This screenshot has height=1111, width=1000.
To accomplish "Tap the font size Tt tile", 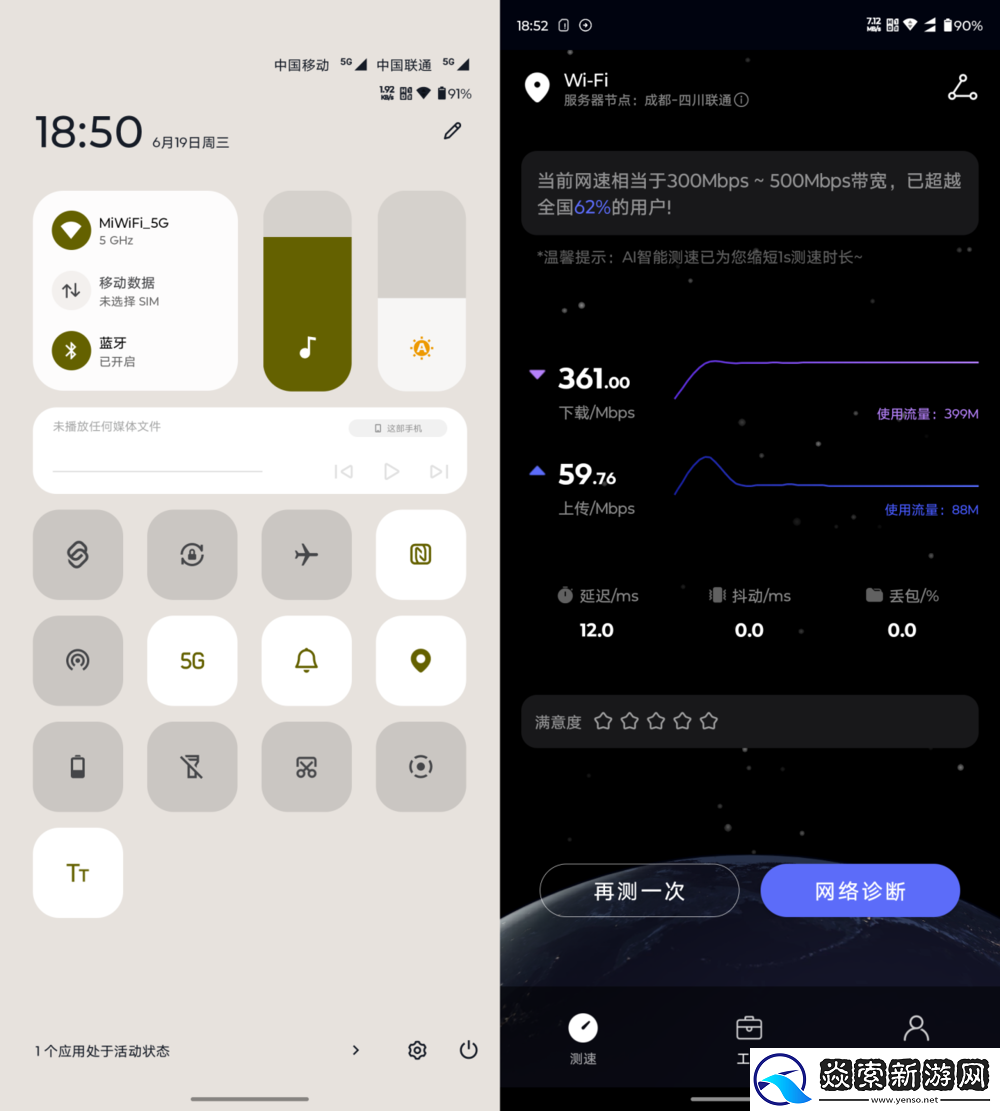I will (78, 872).
